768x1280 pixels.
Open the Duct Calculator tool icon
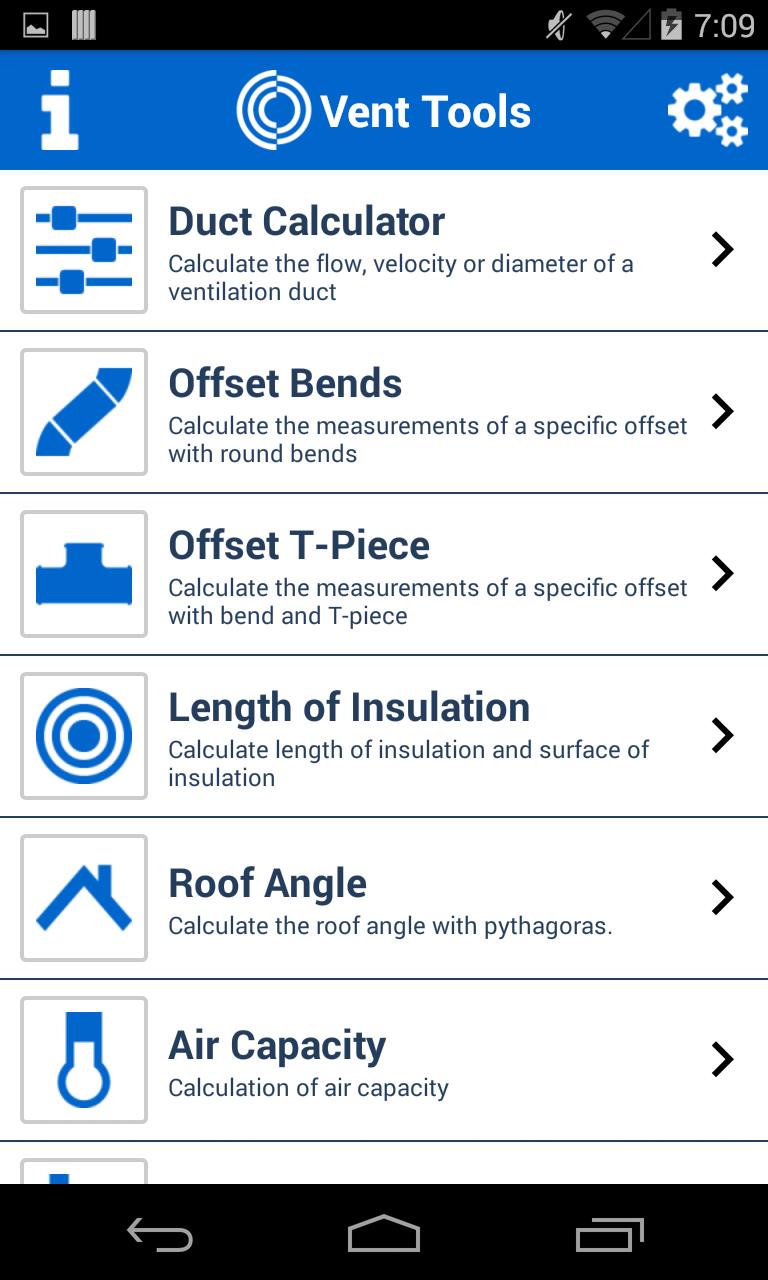83,250
